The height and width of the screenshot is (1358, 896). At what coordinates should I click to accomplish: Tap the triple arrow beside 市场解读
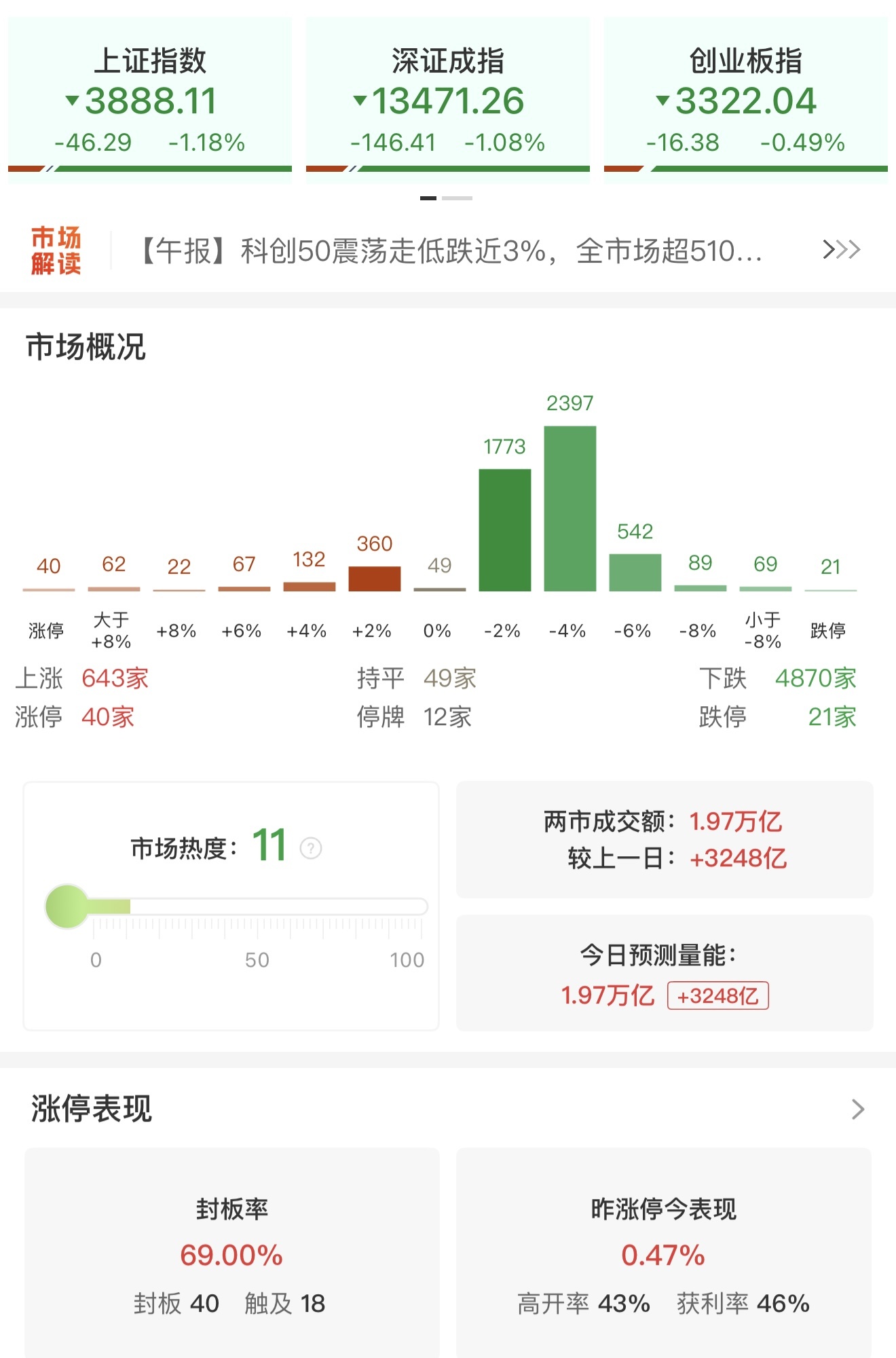pos(841,250)
